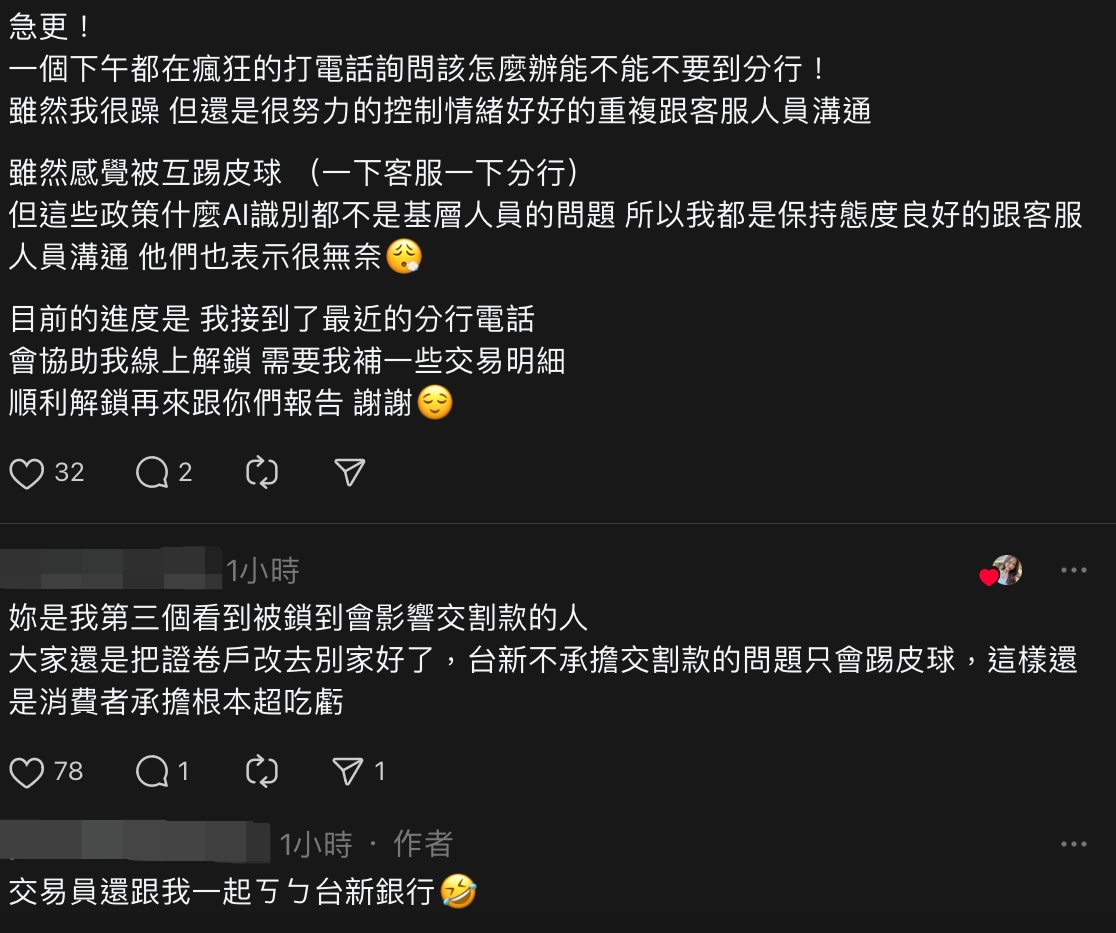
Task: Like the main post with 32 likes
Action: coord(27,473)
